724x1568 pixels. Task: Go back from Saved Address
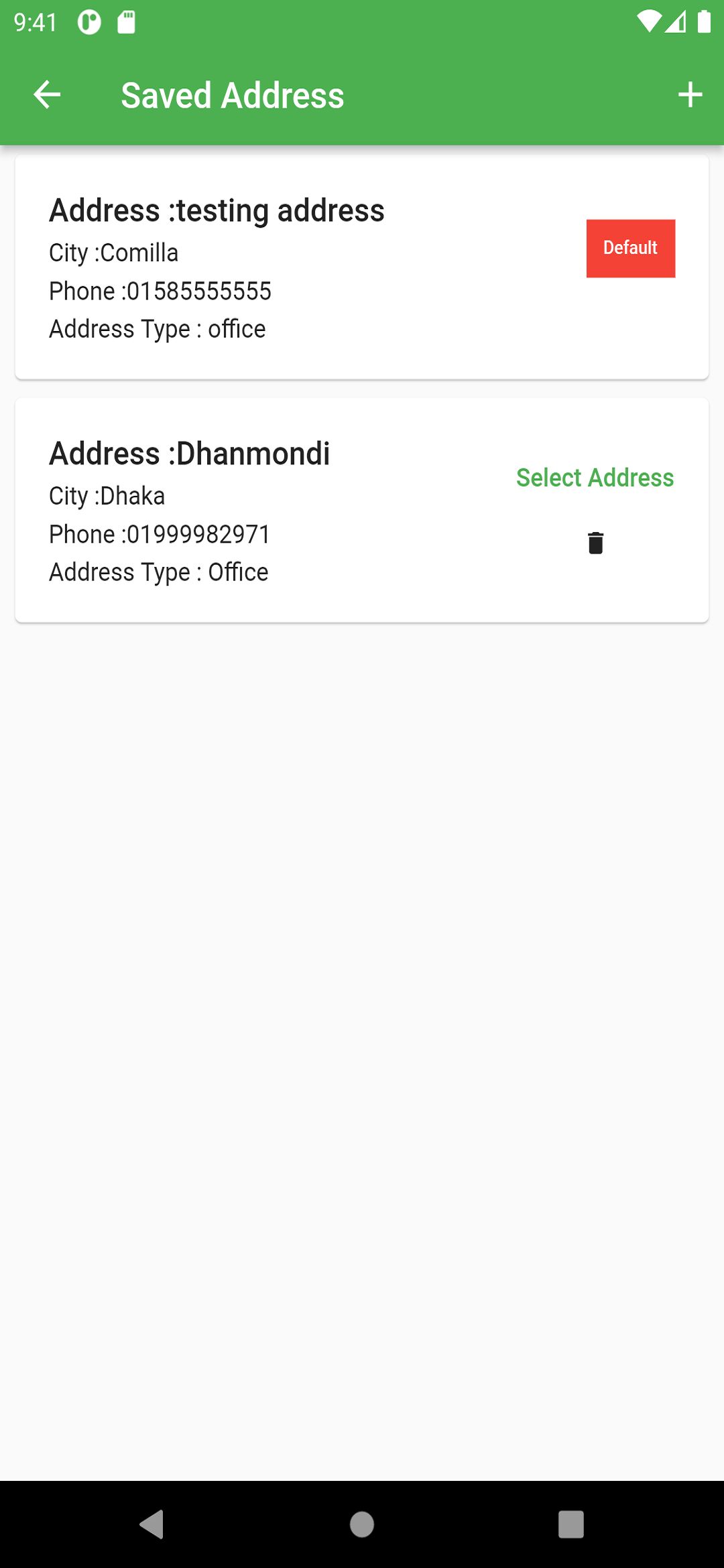click(47, 94)
